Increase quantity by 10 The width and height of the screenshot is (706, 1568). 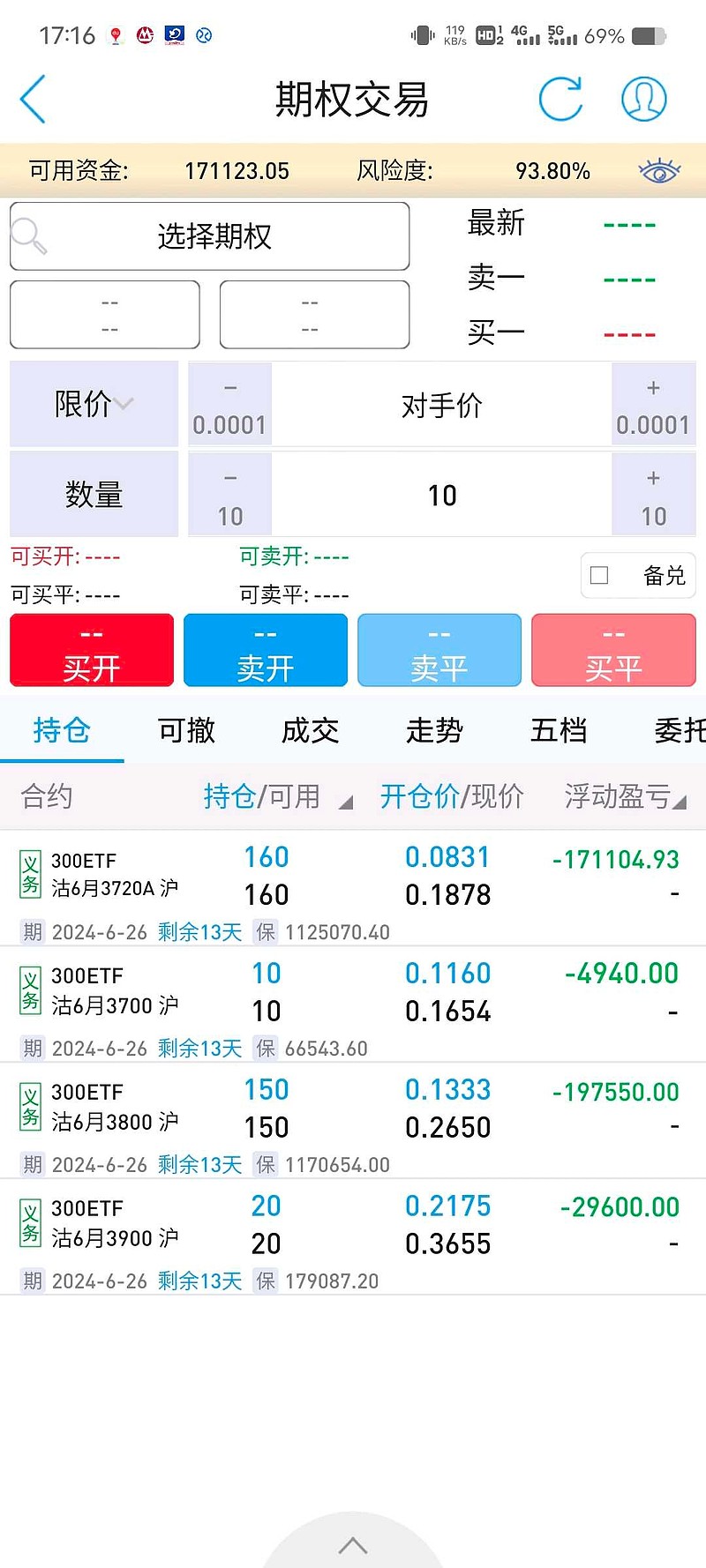coord(653,496)
